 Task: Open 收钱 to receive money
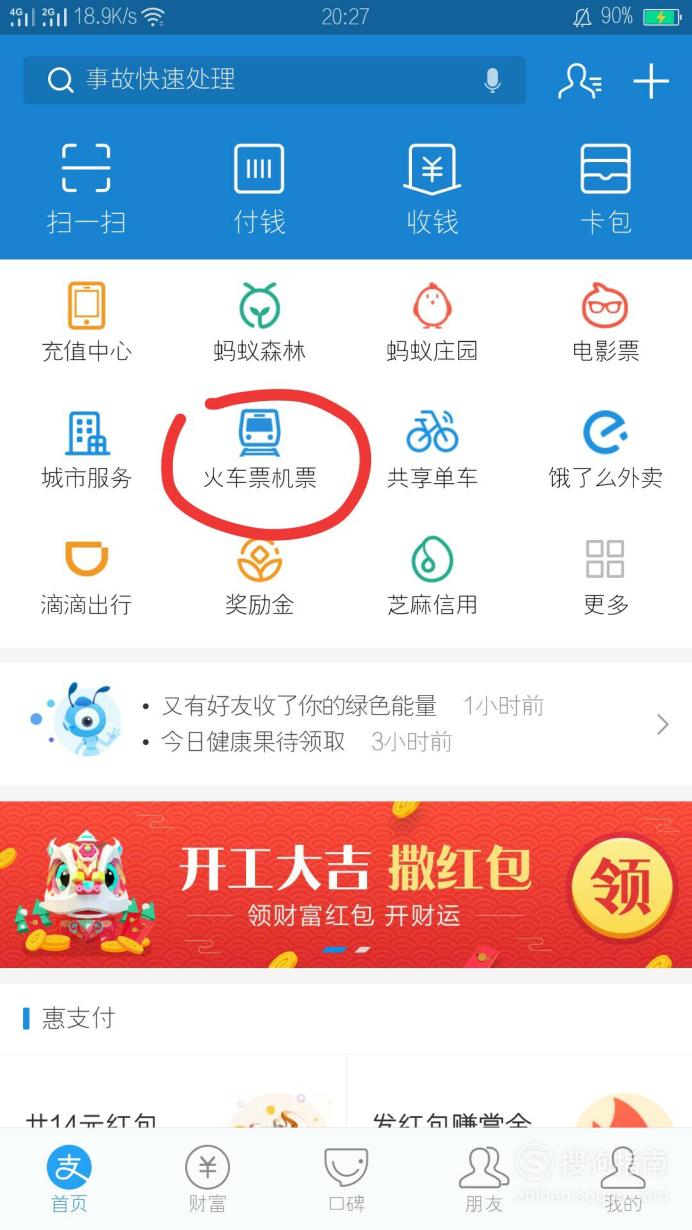(432, 188)
